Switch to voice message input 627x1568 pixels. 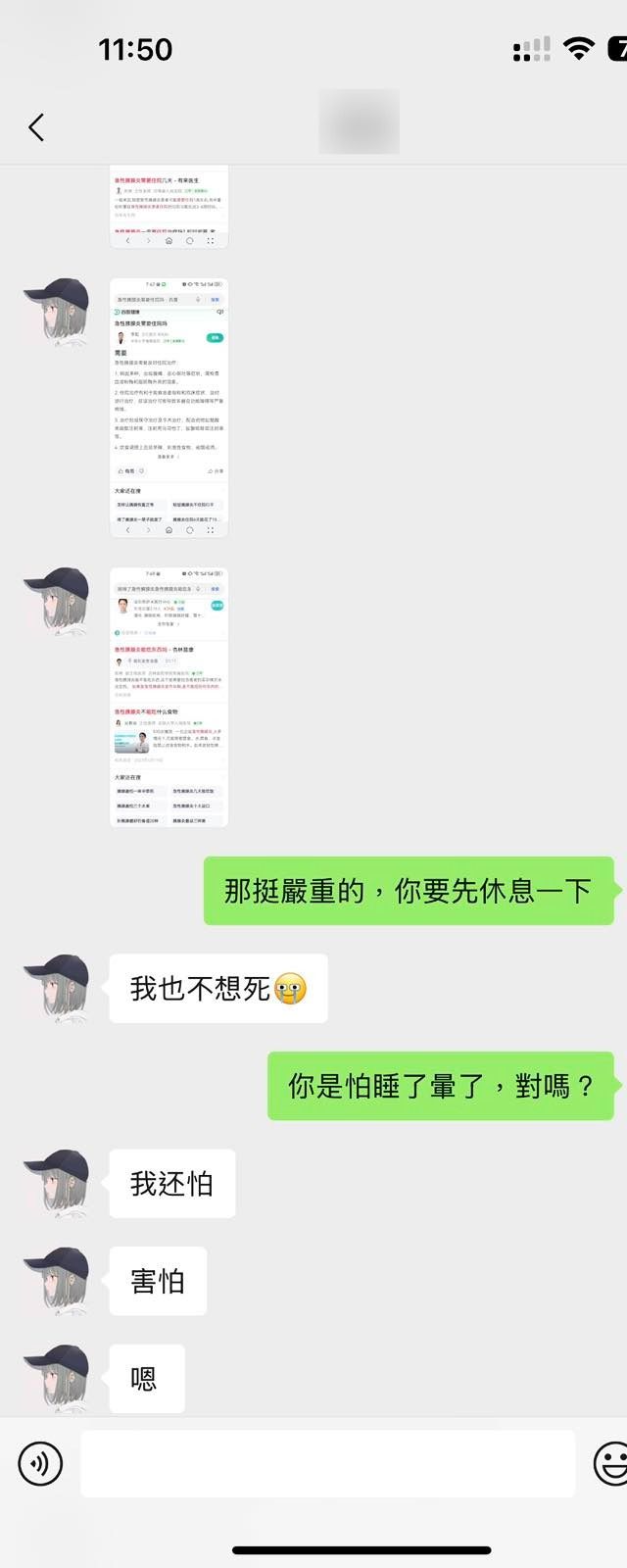click(40, 1464)
